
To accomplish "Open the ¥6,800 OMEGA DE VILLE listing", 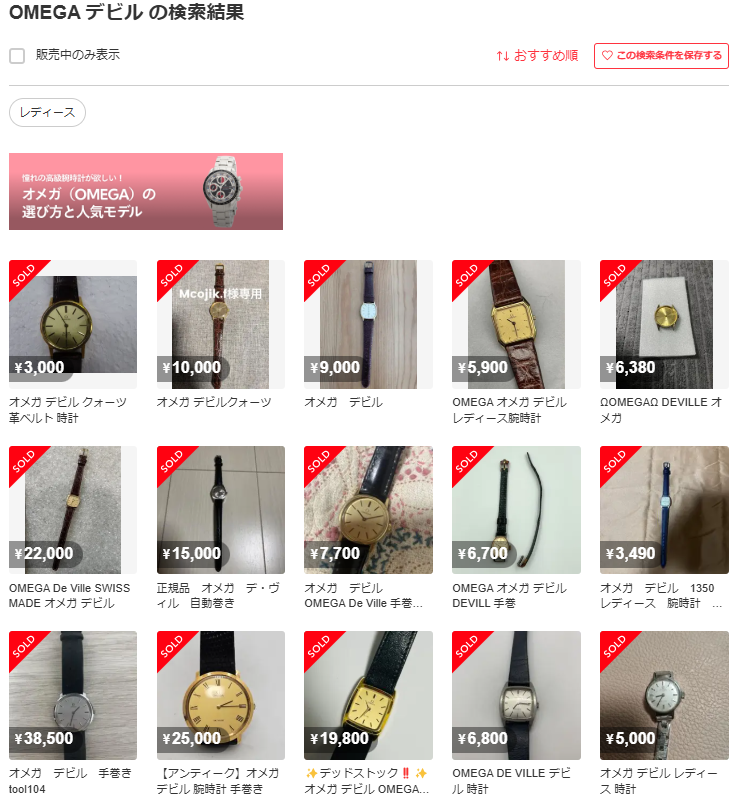I will coord(516,695).
